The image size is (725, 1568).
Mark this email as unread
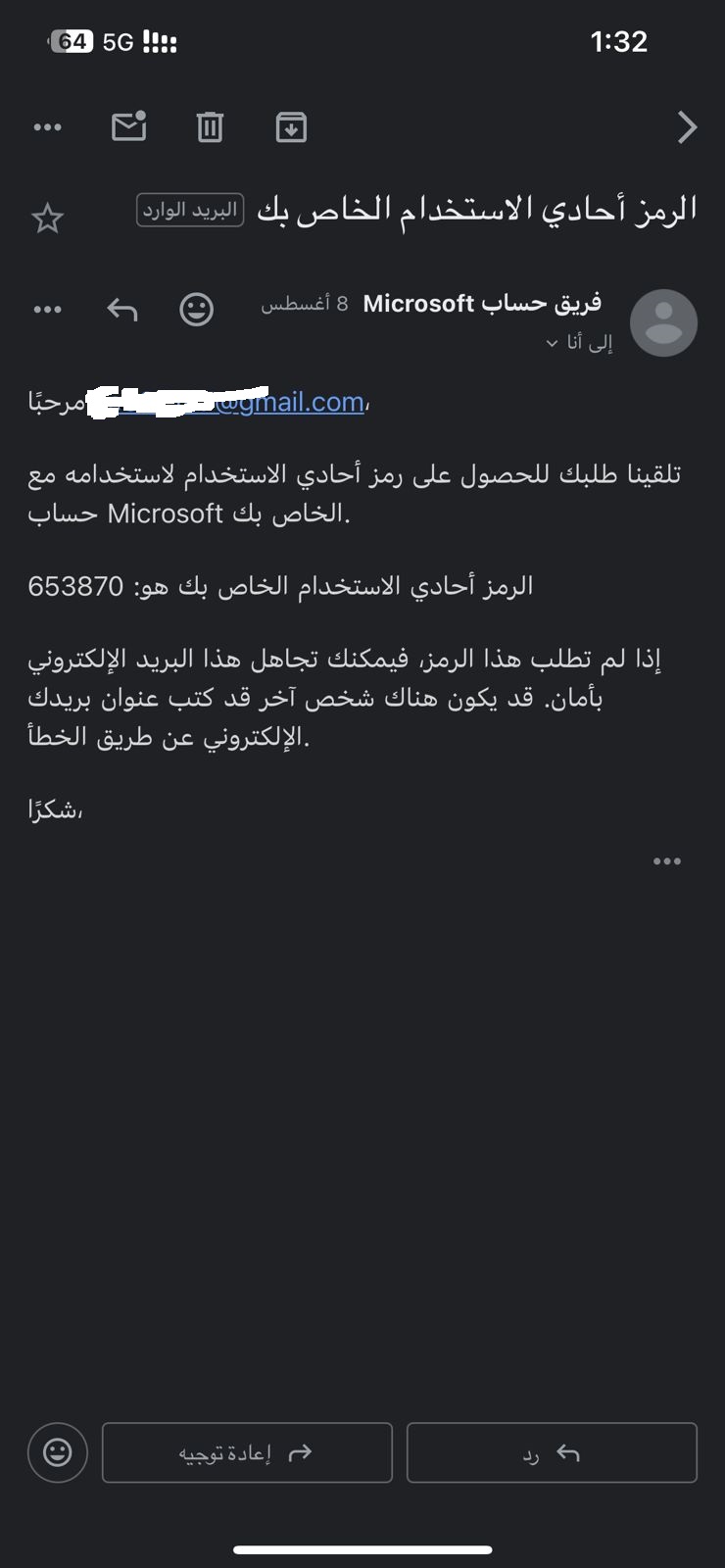129,126
